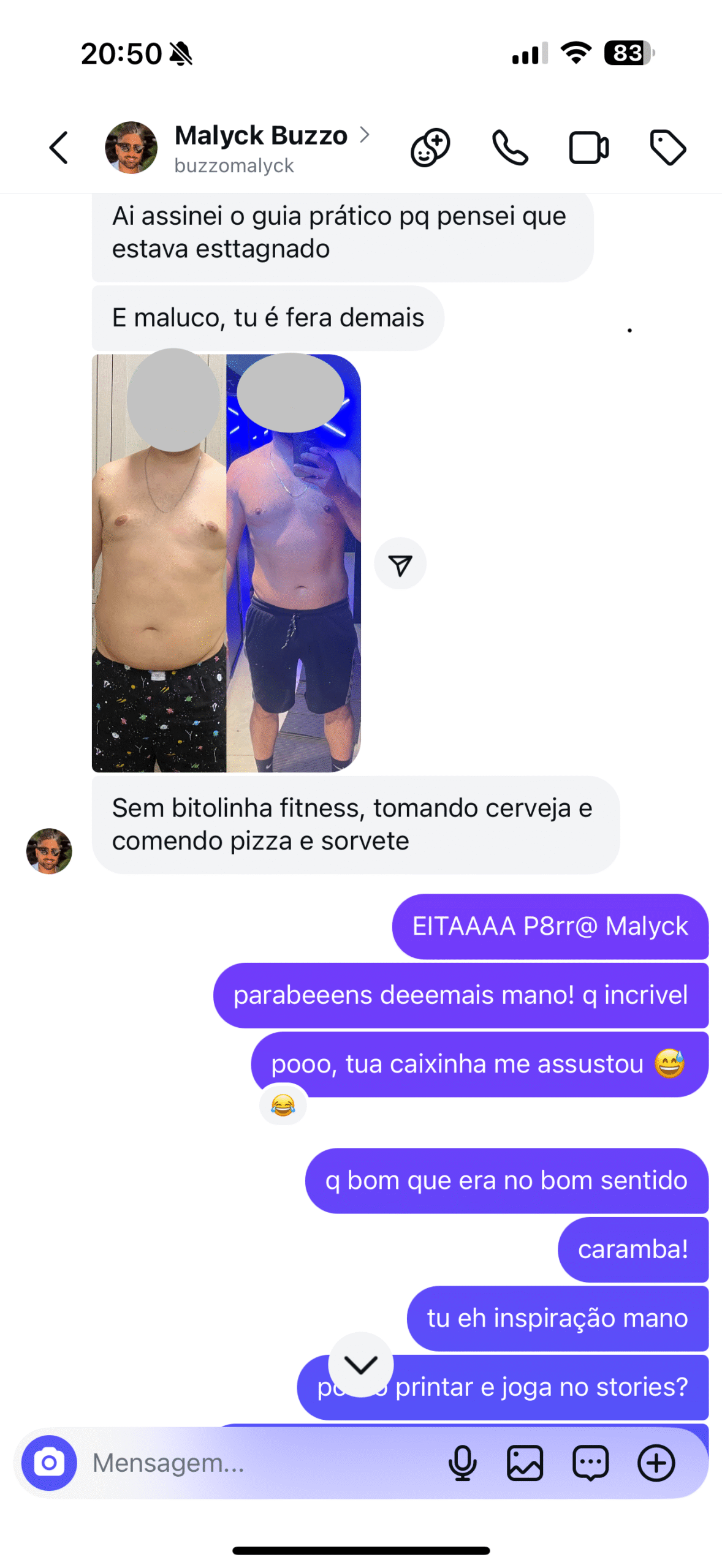The image size is (722, 1568).
Task: Open the label tag icon
Action: (667, 148)
